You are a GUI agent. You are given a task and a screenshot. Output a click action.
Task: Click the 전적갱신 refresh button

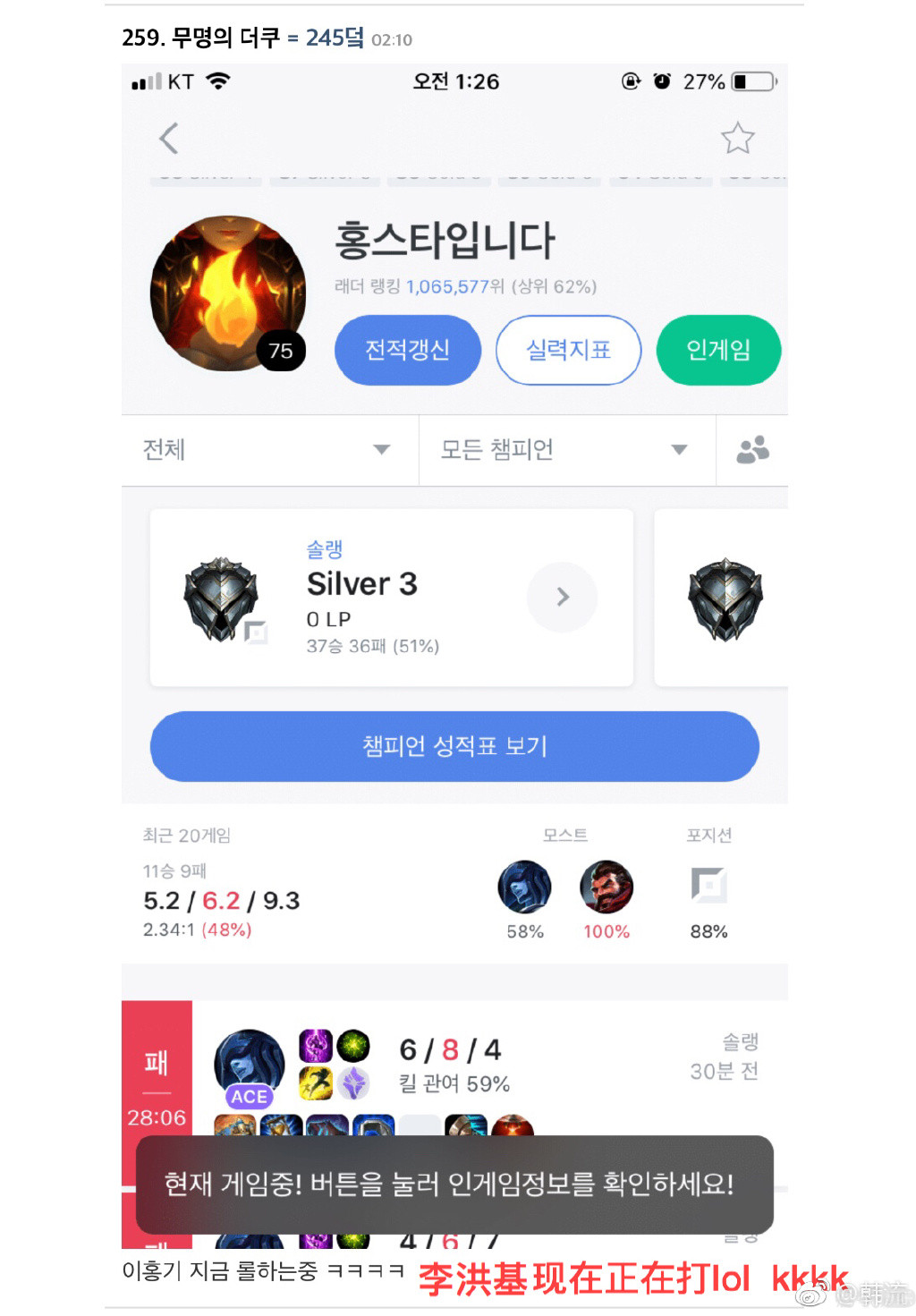click(x=407, y=351)
